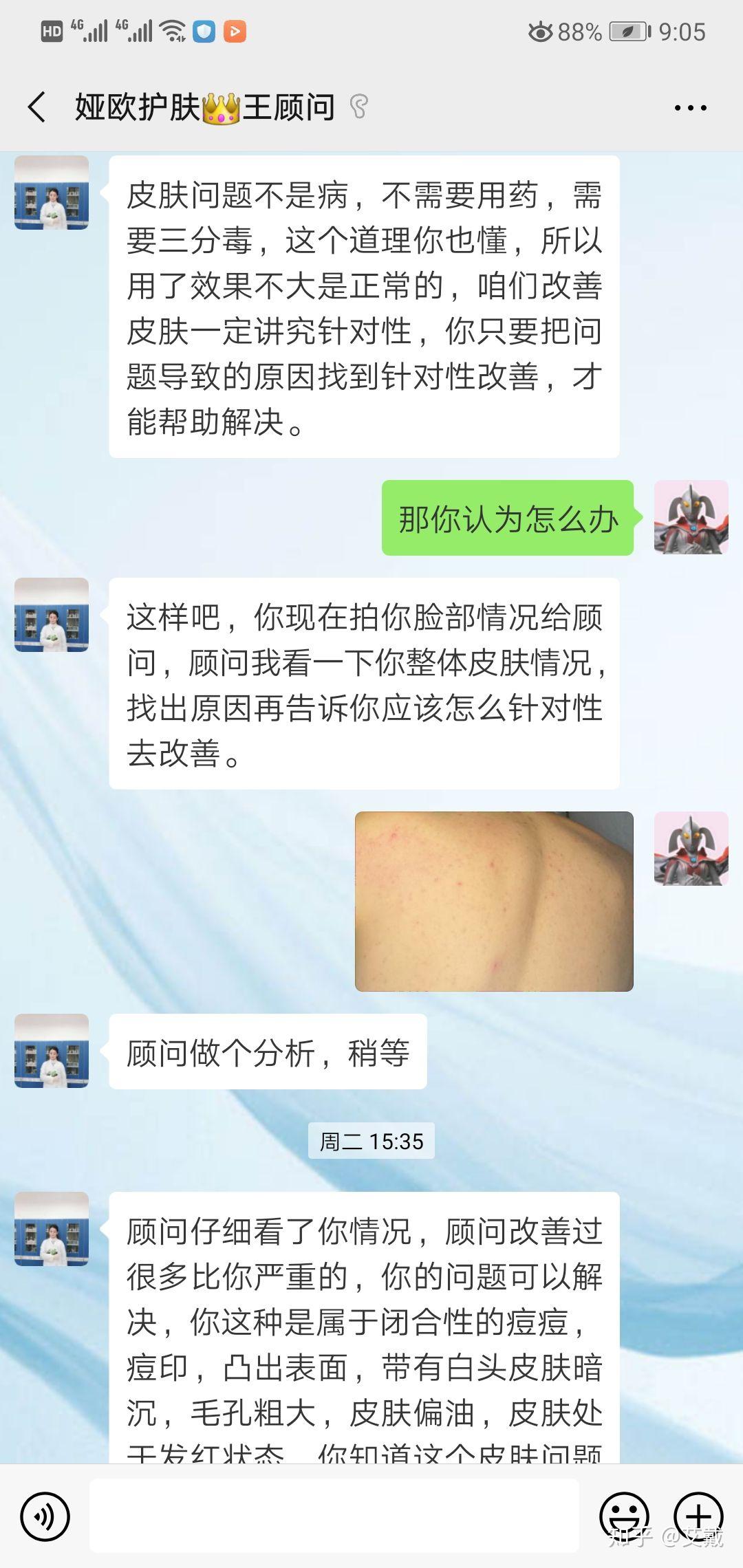Switch to voice message input
This screenshot has height=1568, width=743.
click(x=45, y=1516)
